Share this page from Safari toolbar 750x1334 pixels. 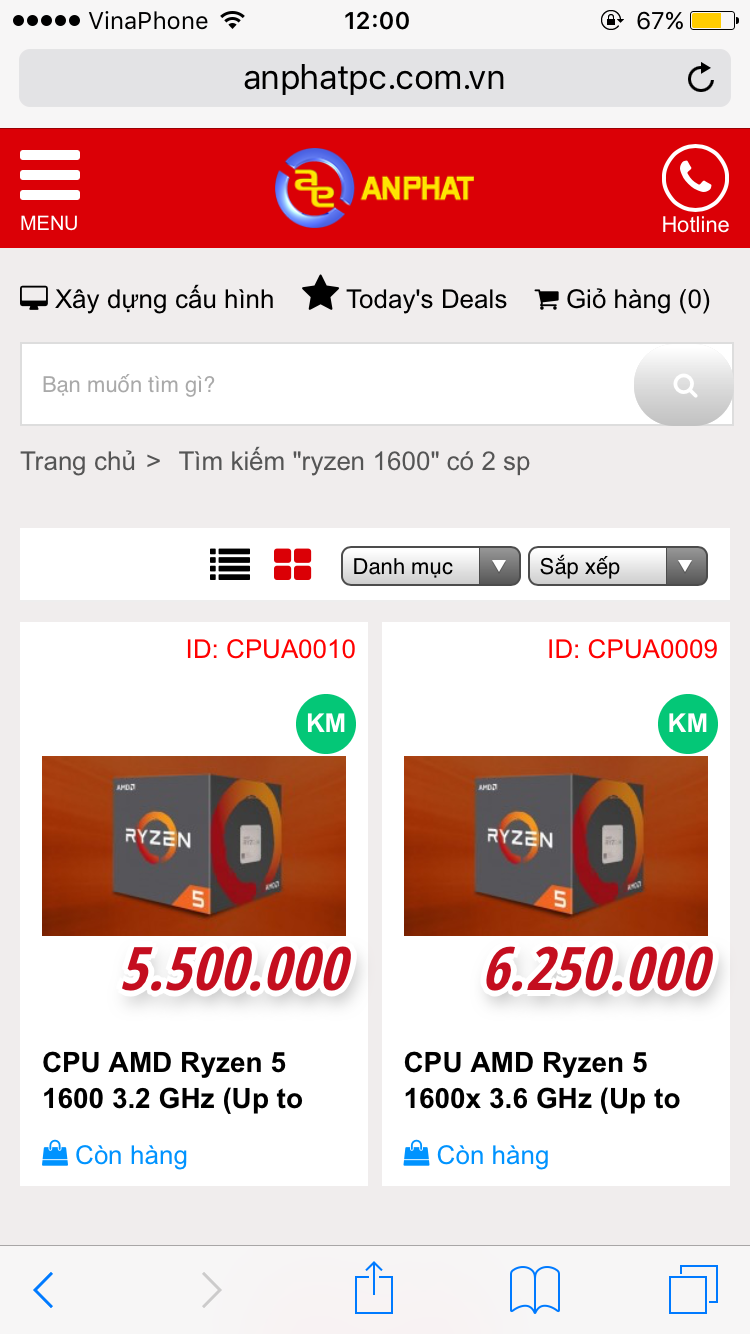coord(374,1287)
